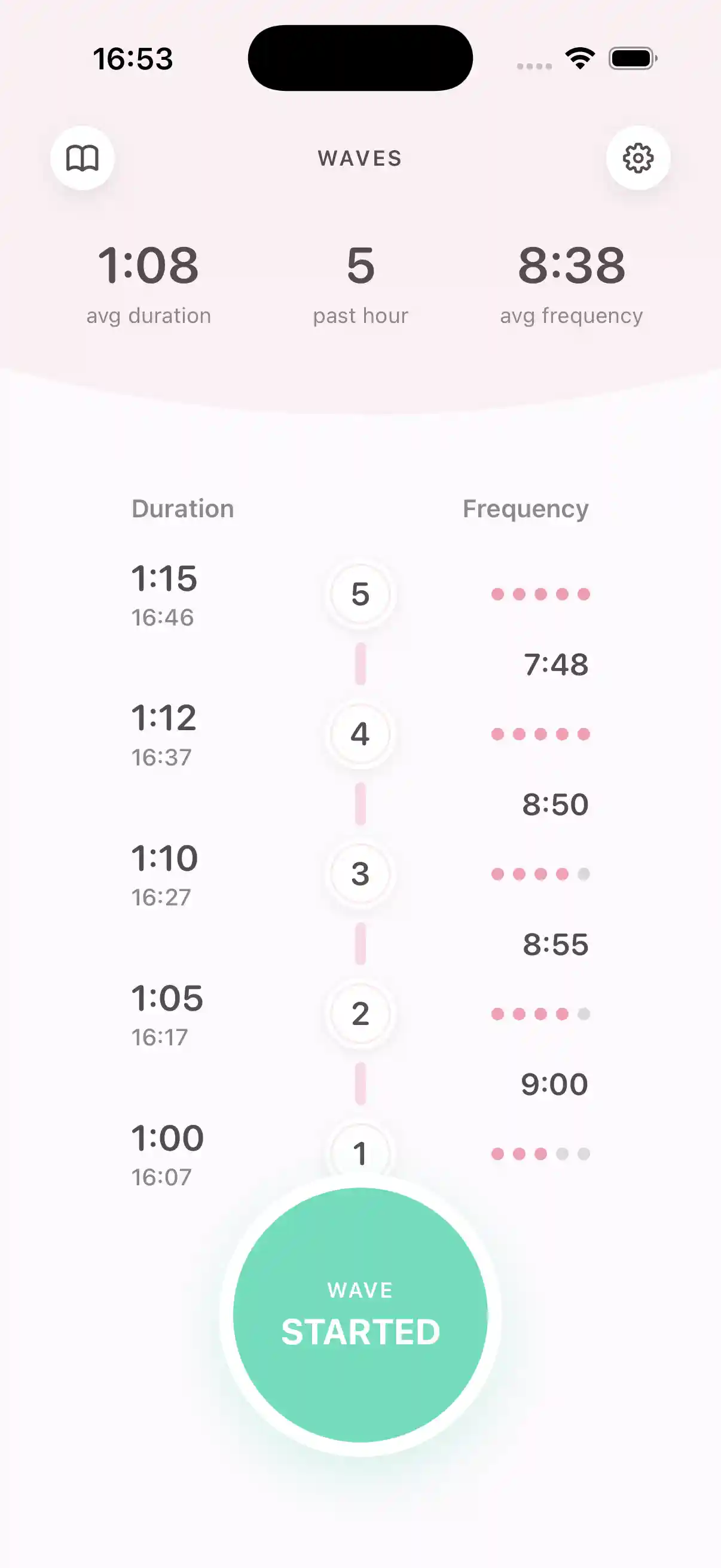The width and height of the screenshot is (721, 1568).
Task: Select wave circle number 2
Action: point(360,1014)
